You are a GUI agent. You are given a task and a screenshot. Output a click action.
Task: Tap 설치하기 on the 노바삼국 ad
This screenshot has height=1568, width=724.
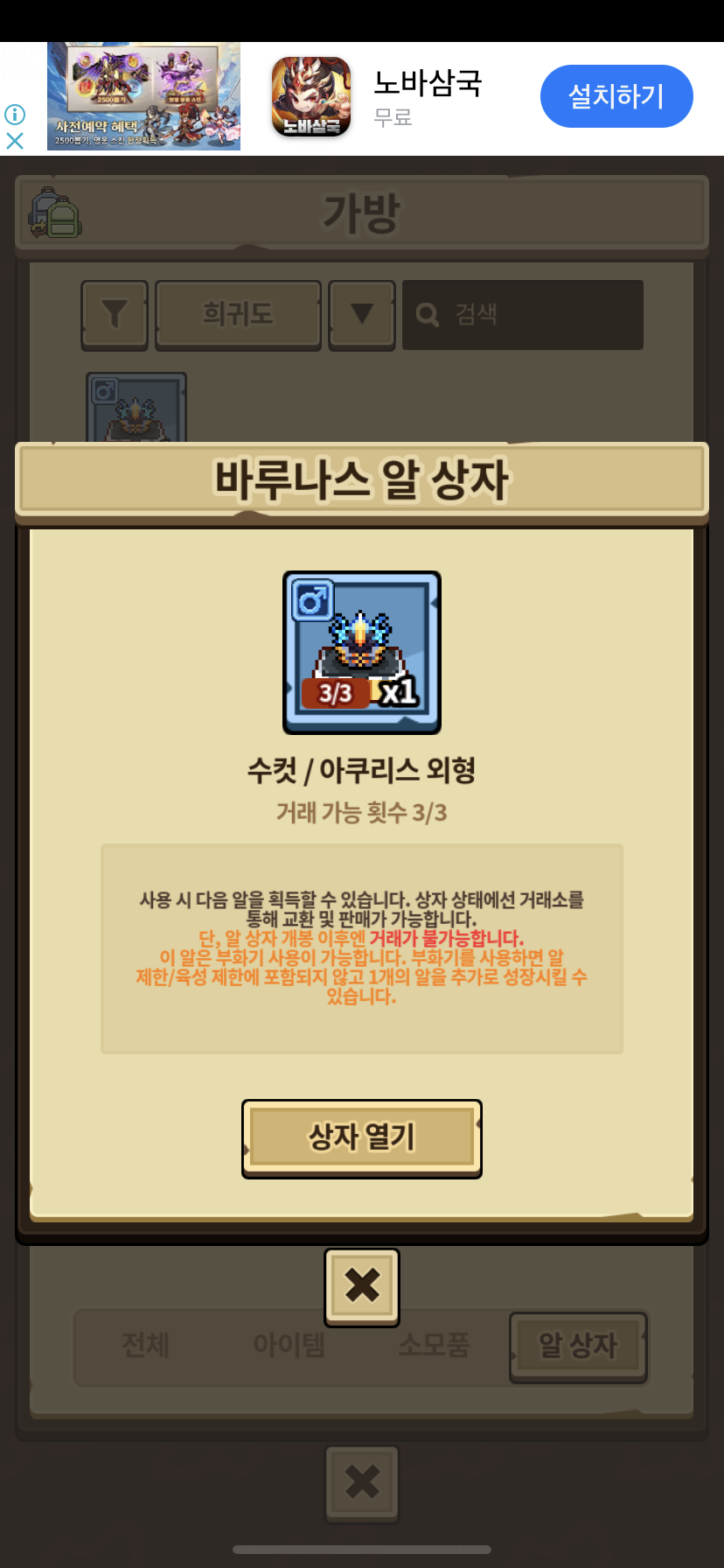click(616, 96)
